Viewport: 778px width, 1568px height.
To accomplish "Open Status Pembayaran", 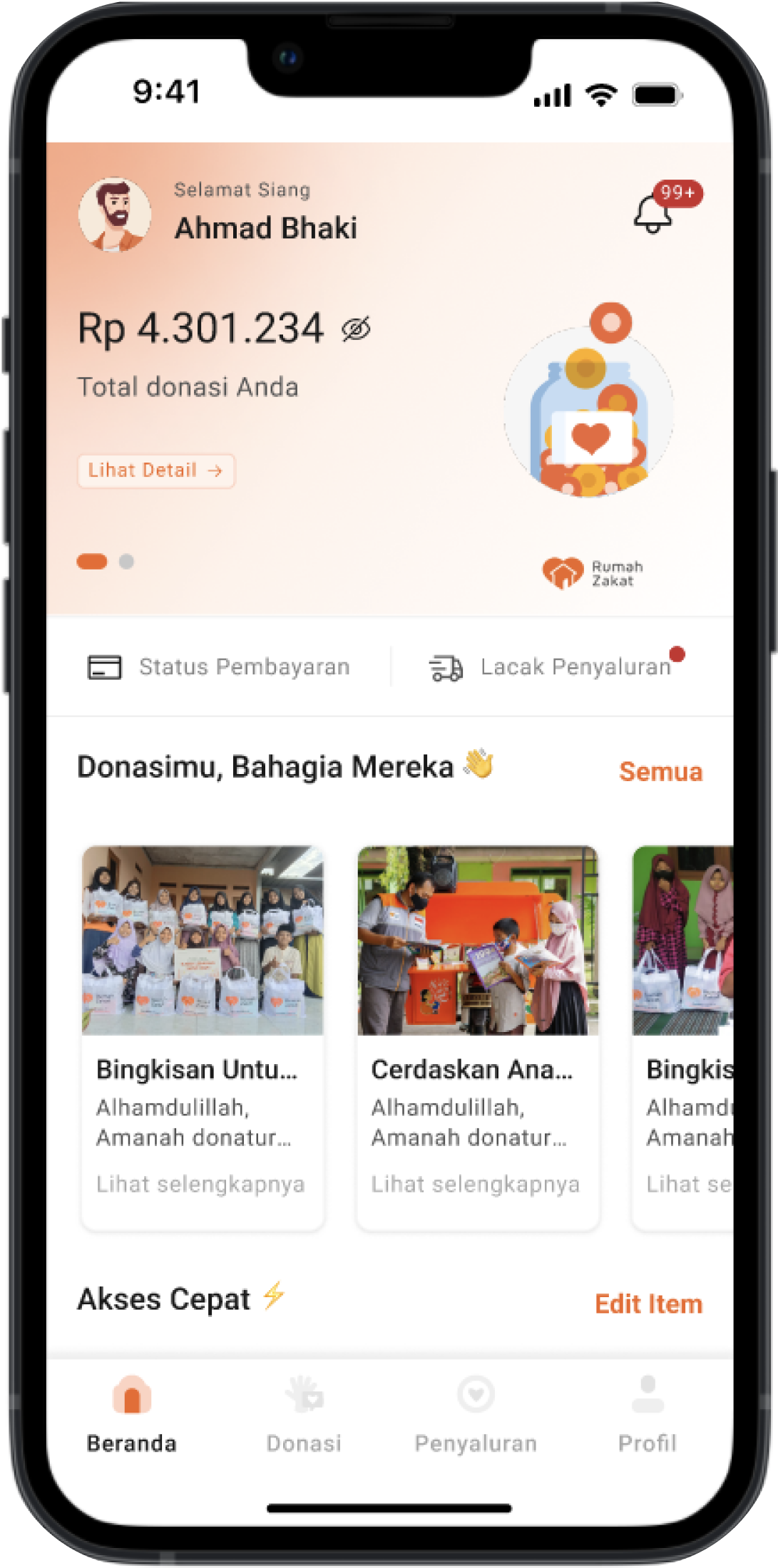I will pyautogui.click(x=219, y=667).
